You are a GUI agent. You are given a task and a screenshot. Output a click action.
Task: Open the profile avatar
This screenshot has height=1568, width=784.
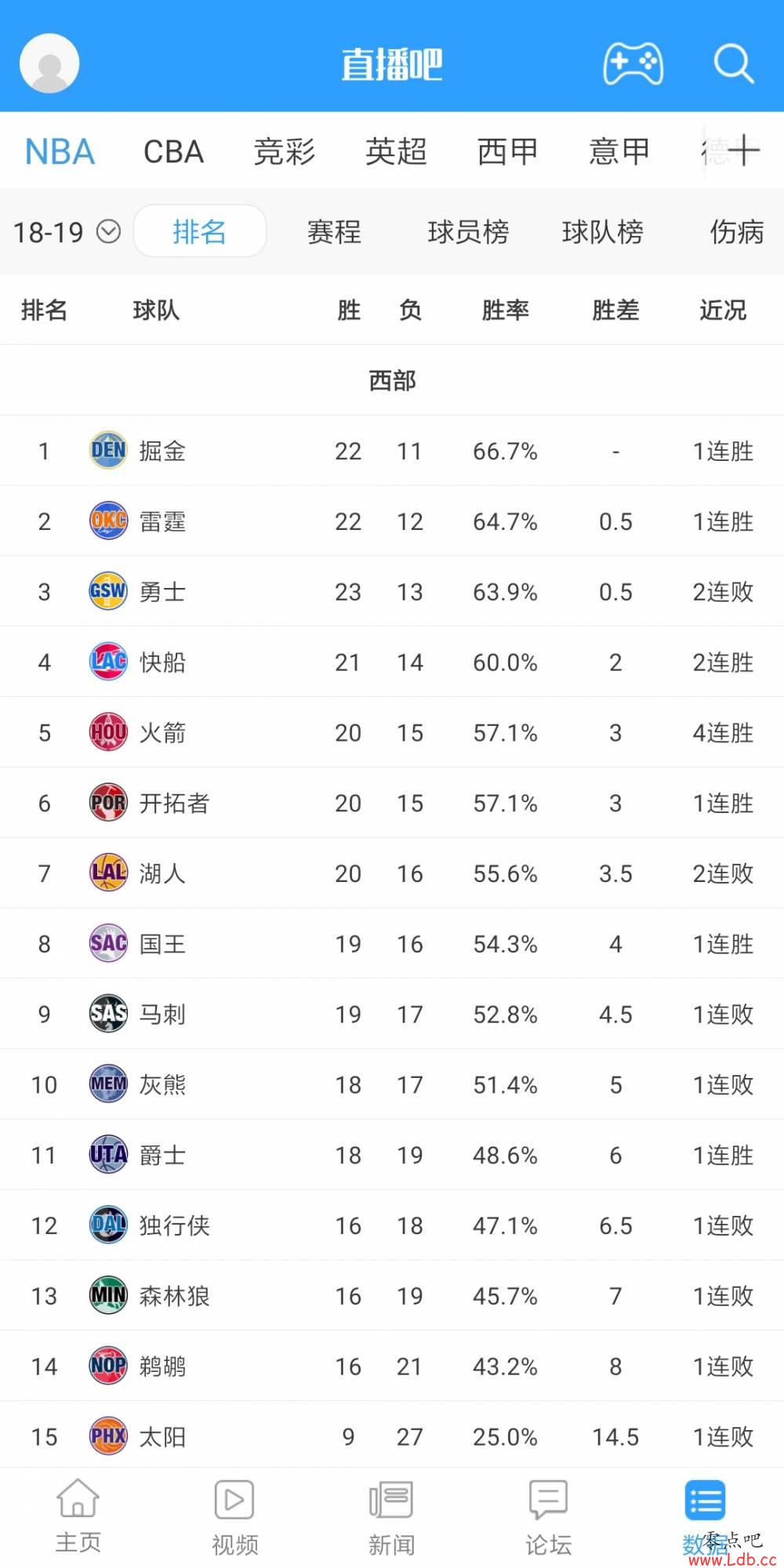click(x=49, y=64)
